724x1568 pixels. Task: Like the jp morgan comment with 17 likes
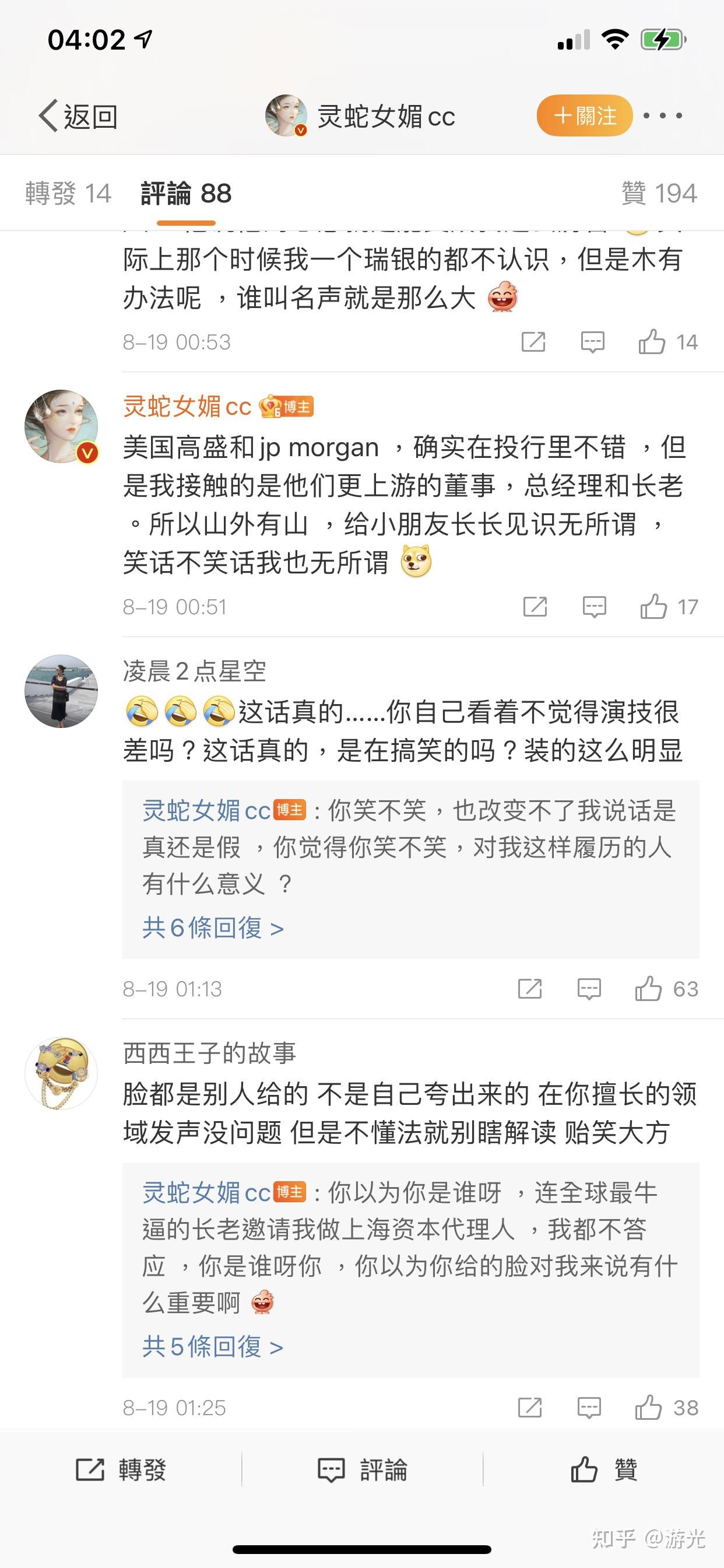(654, 607)
